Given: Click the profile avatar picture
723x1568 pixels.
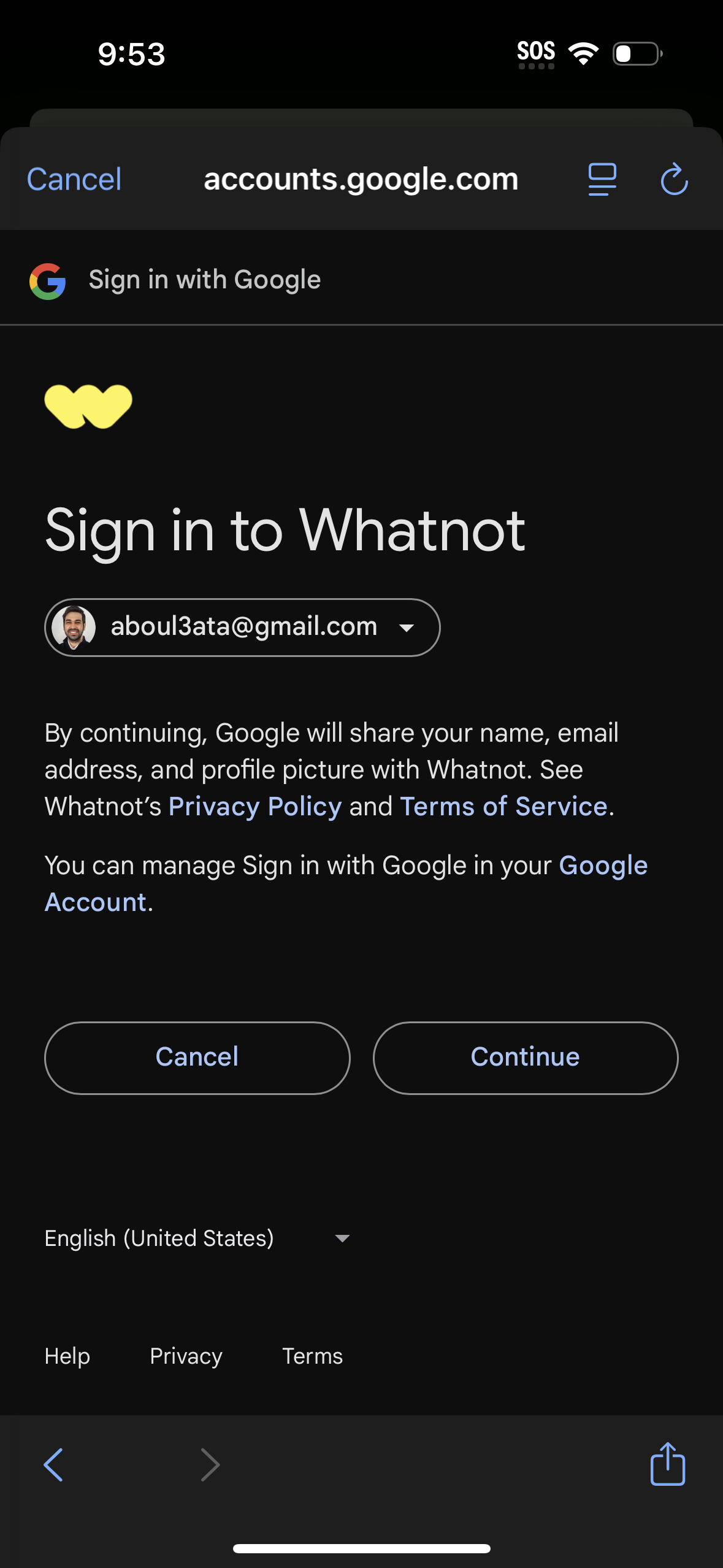Looking at the screenshot, I should click(x=77, y=626).
